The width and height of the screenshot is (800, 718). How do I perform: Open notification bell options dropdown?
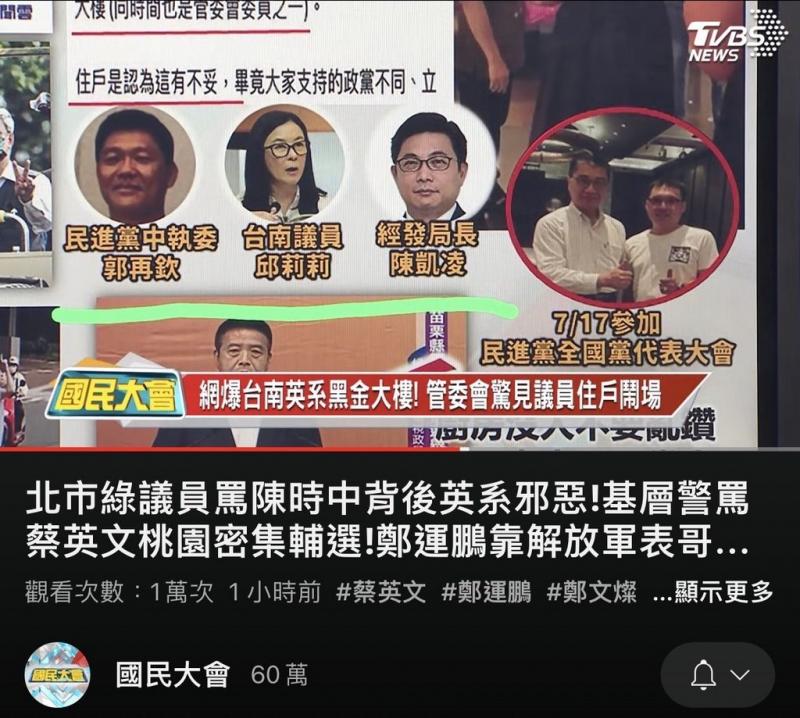click(718, 675)
